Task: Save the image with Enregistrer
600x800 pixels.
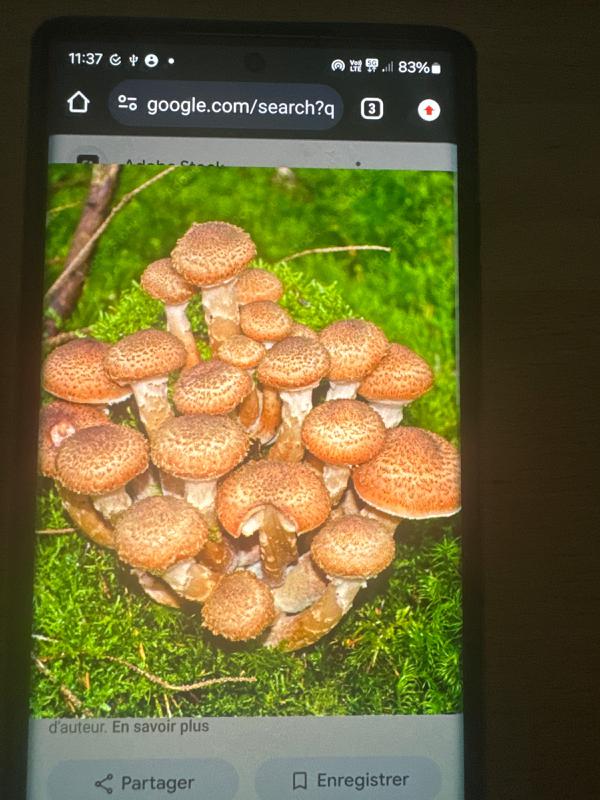Action: point(349,780)
